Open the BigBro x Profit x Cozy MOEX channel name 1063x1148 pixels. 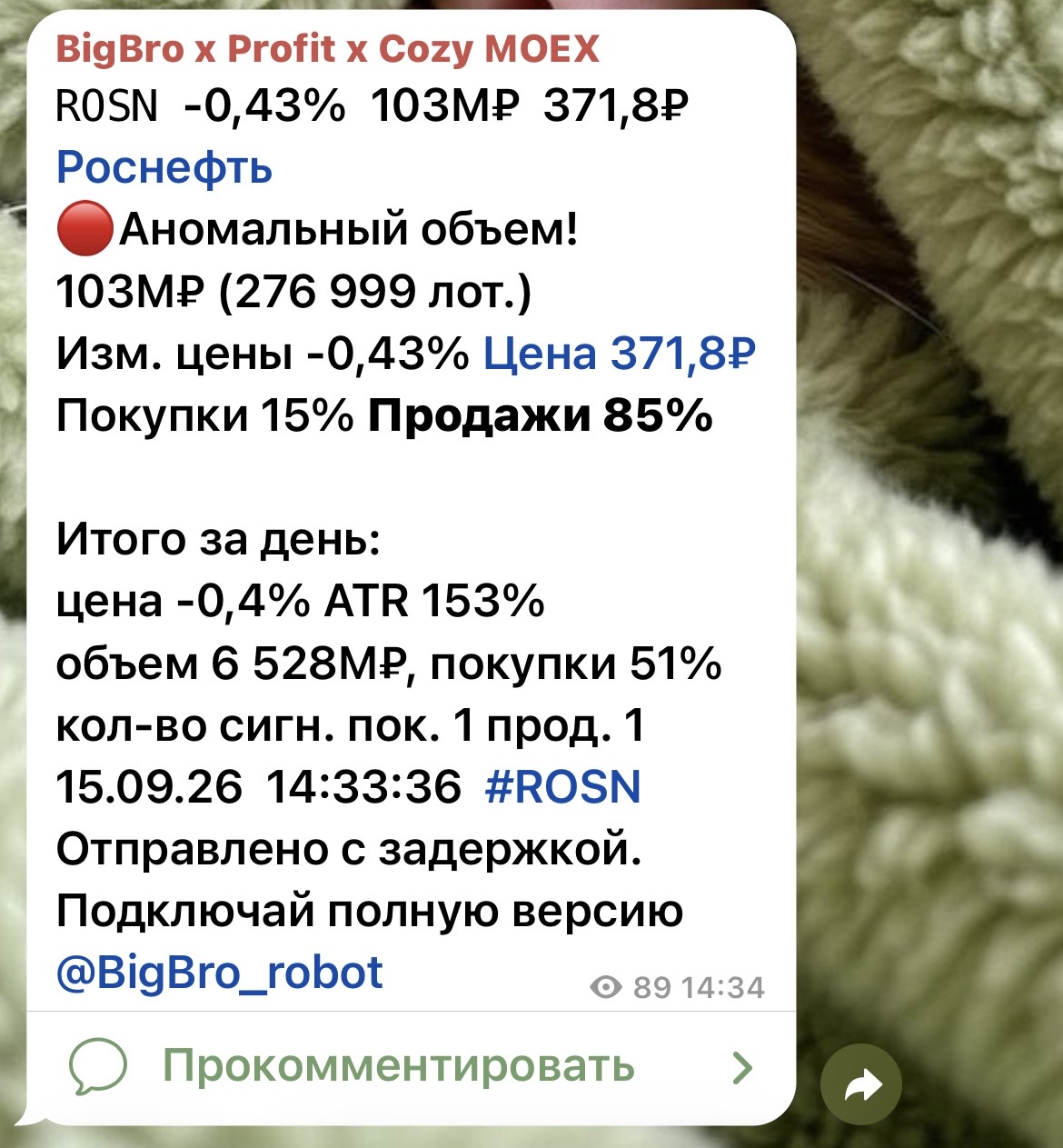tap(328, 49)
